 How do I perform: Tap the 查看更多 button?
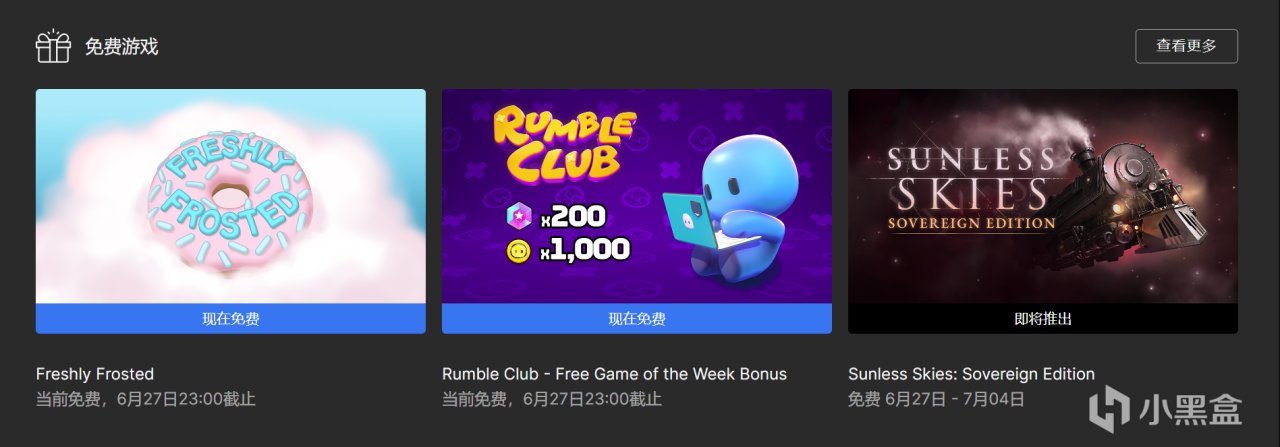[x=1186, y=46]
